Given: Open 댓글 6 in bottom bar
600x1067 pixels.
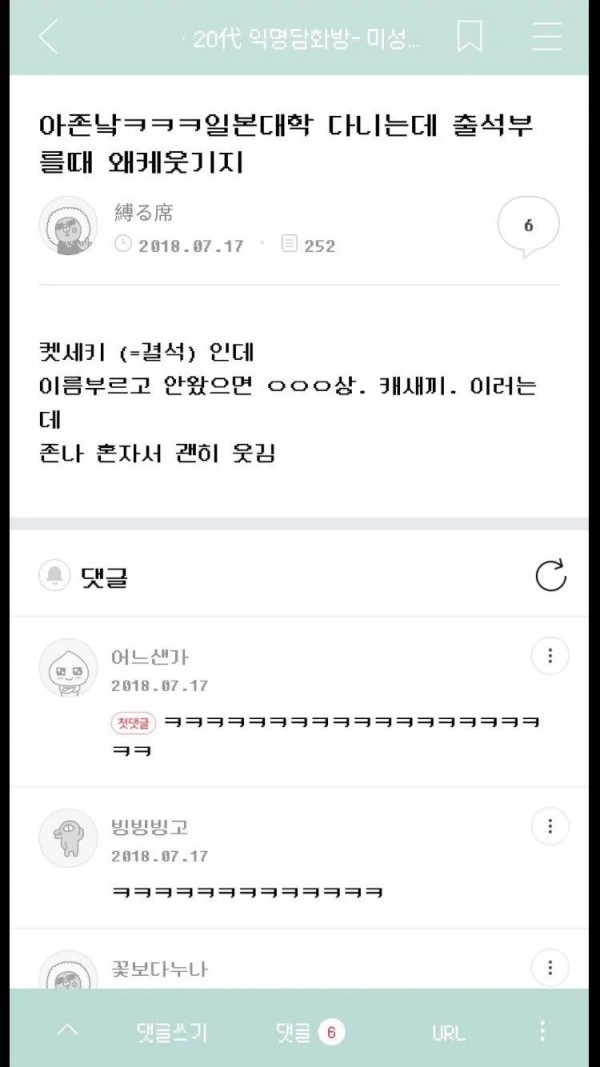Looking at the screenshot, I should tap(311, 1032).
